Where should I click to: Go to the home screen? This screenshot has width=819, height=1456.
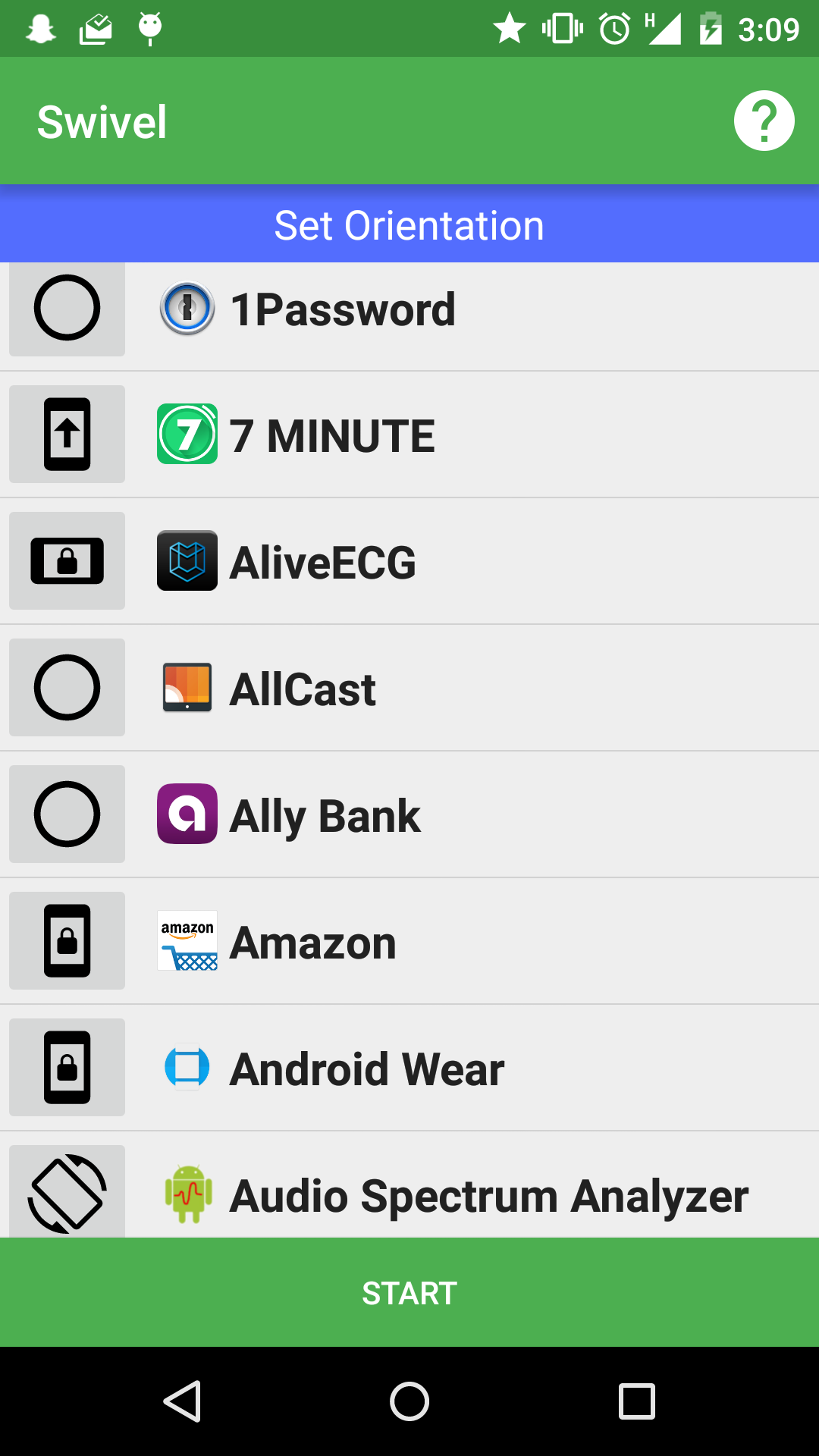(x=409, y=1401)
